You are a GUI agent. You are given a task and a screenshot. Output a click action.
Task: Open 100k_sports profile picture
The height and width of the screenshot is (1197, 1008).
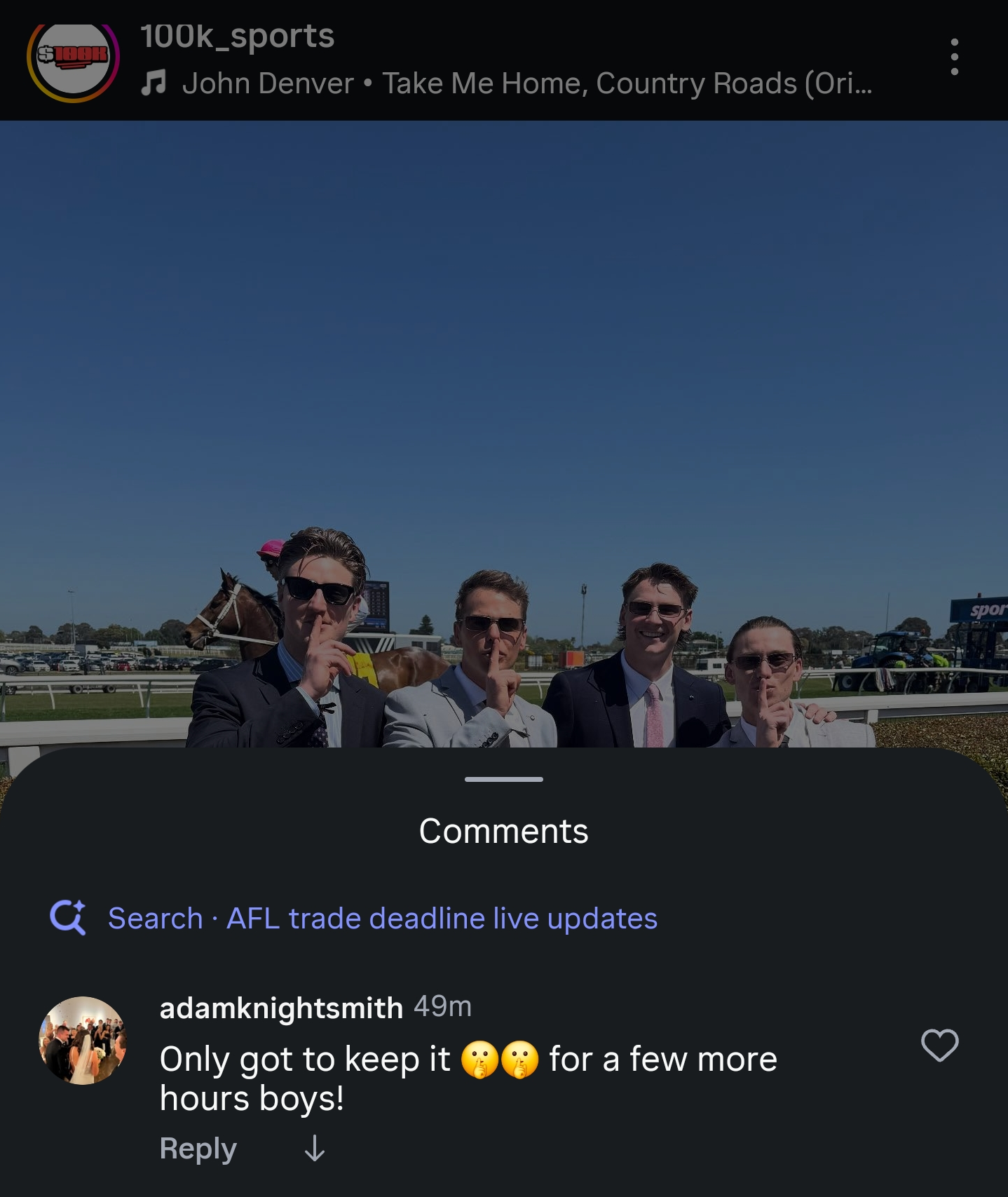74,59
